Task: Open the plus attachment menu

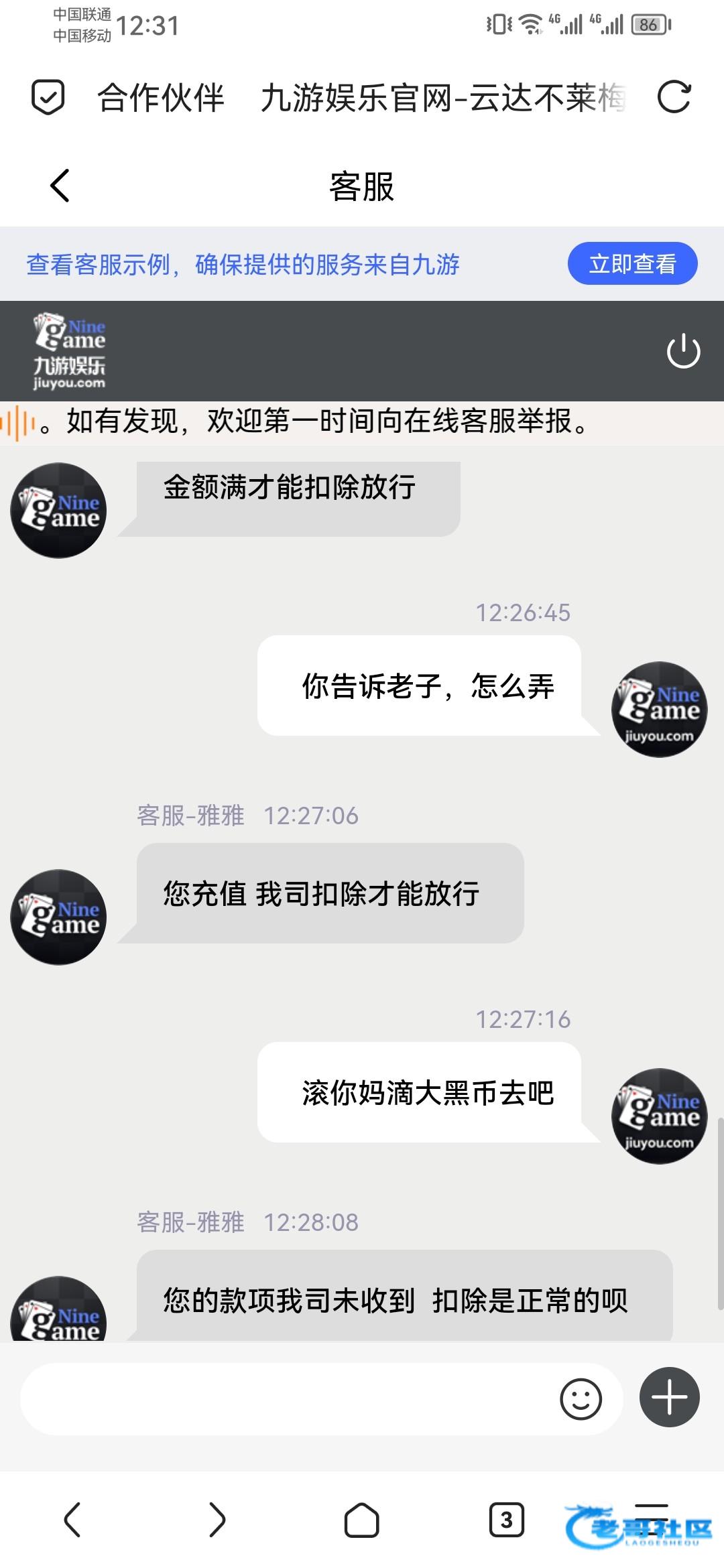Action: [669, 1397]
